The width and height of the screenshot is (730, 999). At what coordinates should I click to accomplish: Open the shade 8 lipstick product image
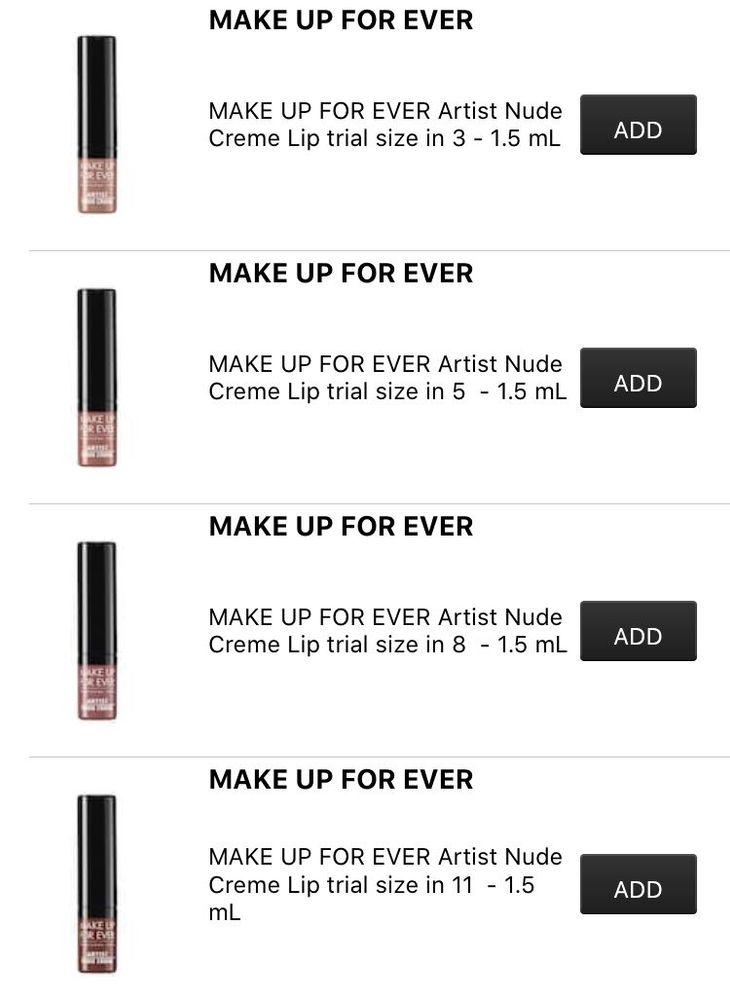click(x=95, y=631)
